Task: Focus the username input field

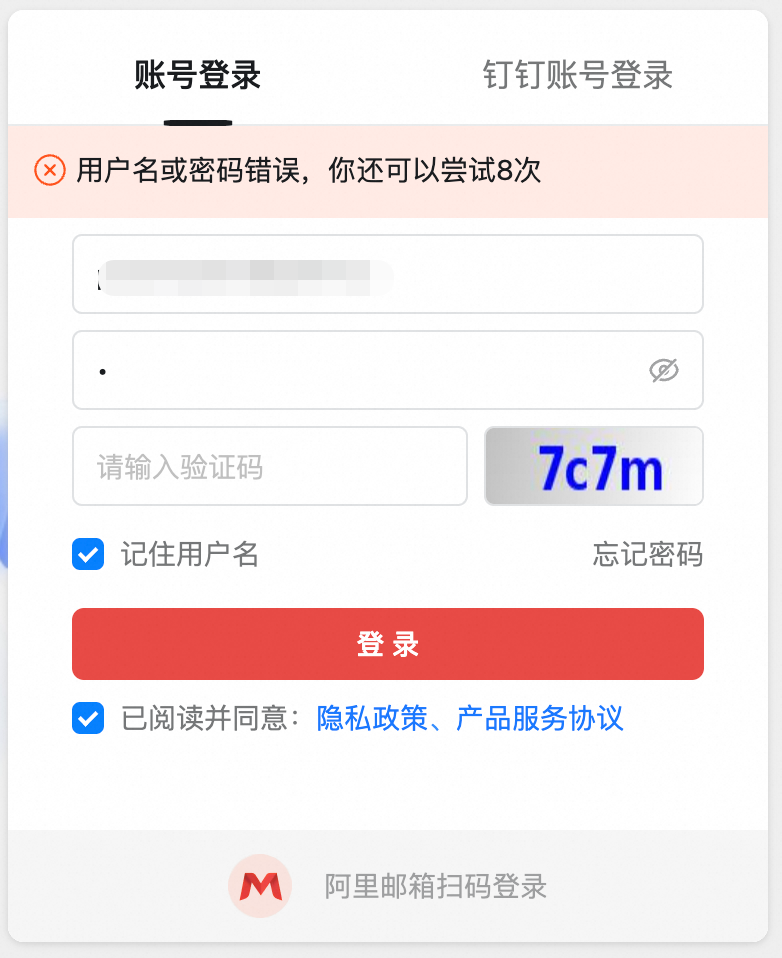Action: 387,274
